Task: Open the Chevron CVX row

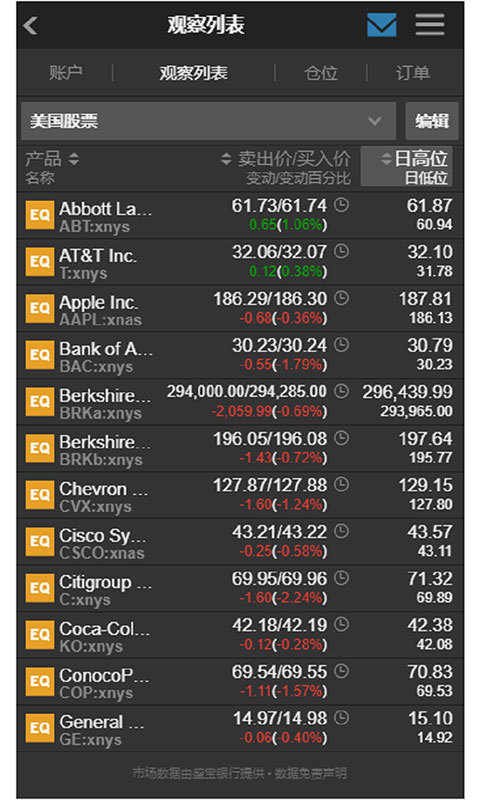Action: click(x=240, y=495)
